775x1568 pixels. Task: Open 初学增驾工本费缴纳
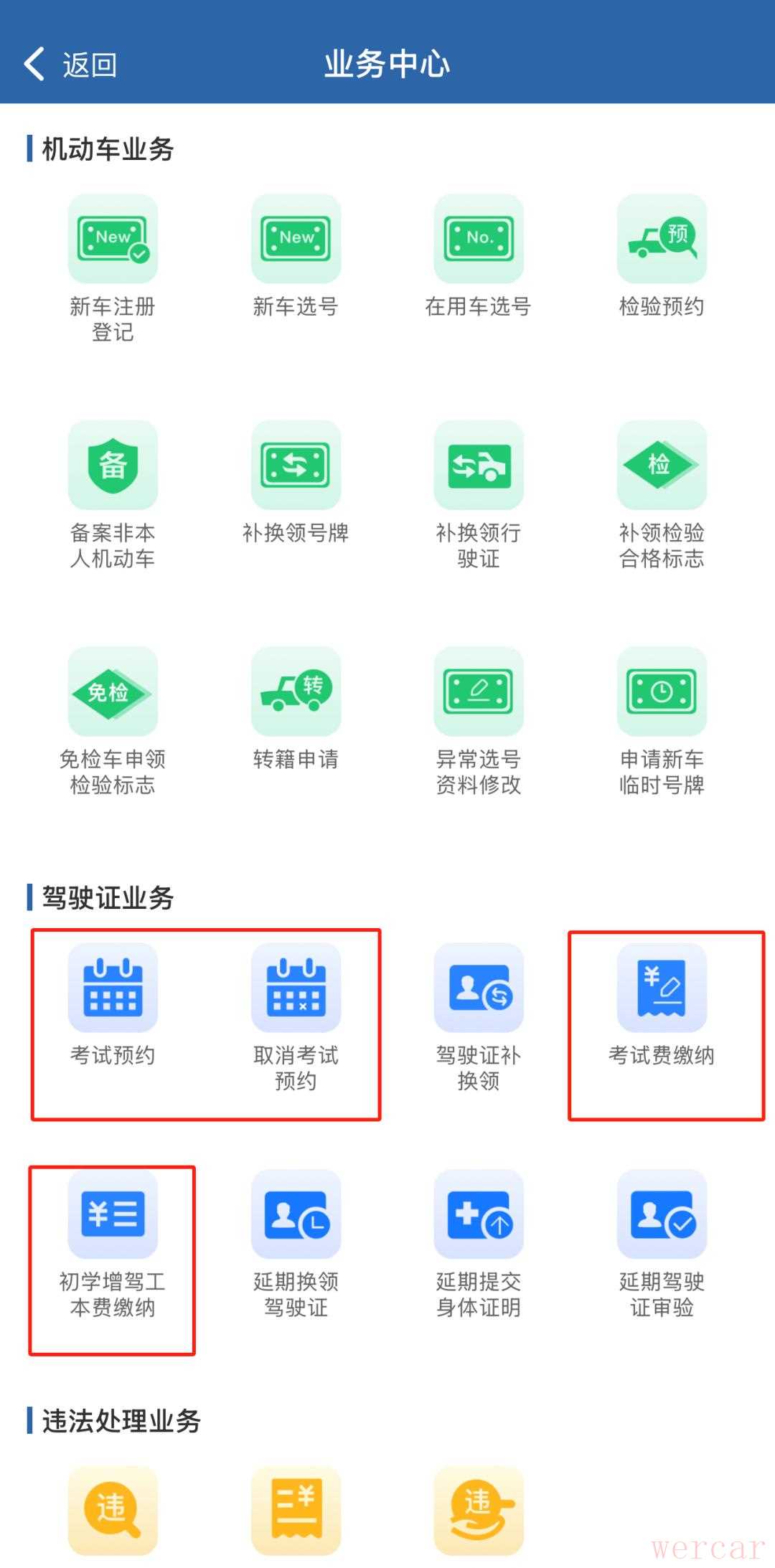click(113, 1214)
